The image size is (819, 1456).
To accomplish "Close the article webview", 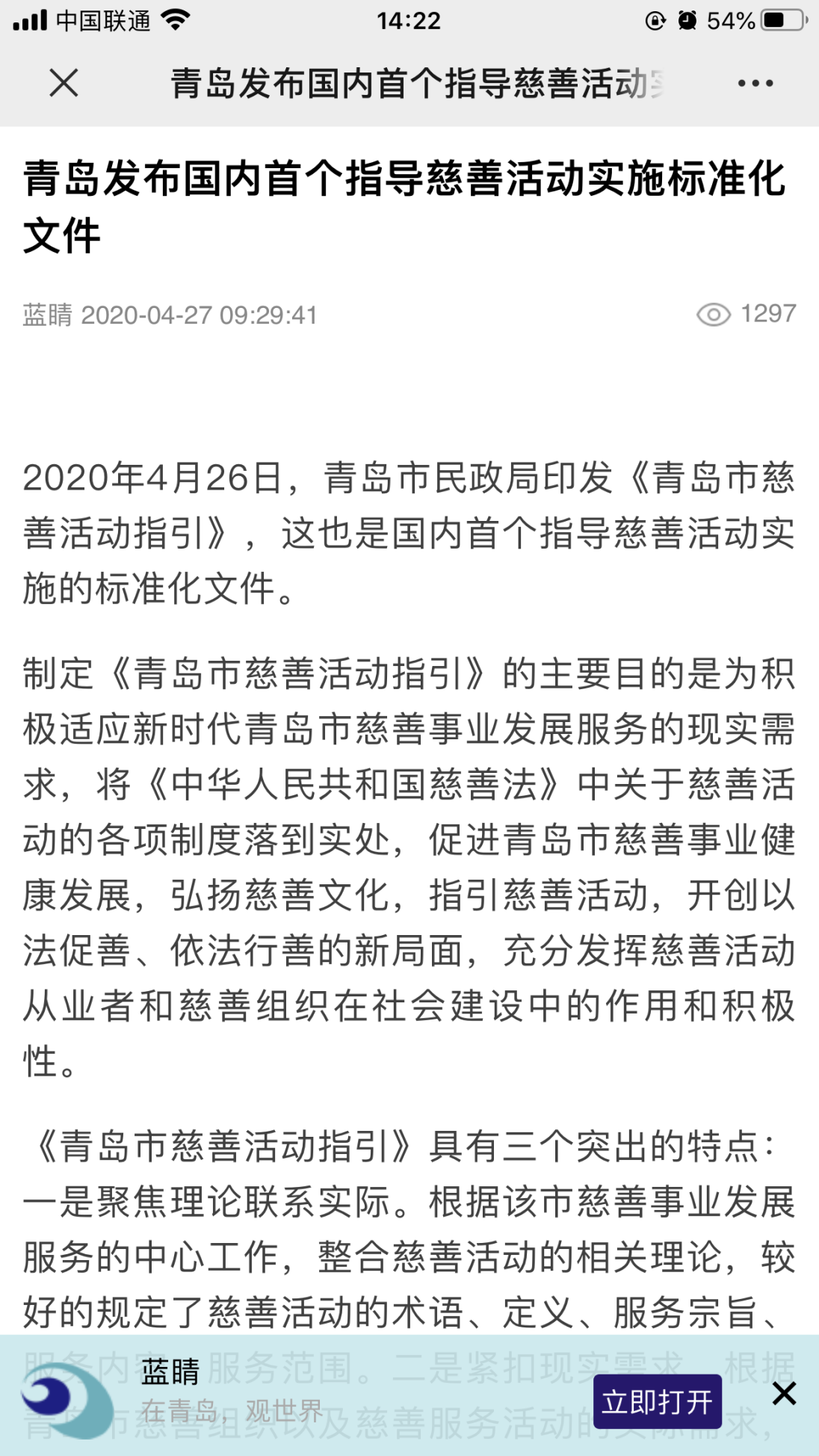I will click(x=64, y=83).
